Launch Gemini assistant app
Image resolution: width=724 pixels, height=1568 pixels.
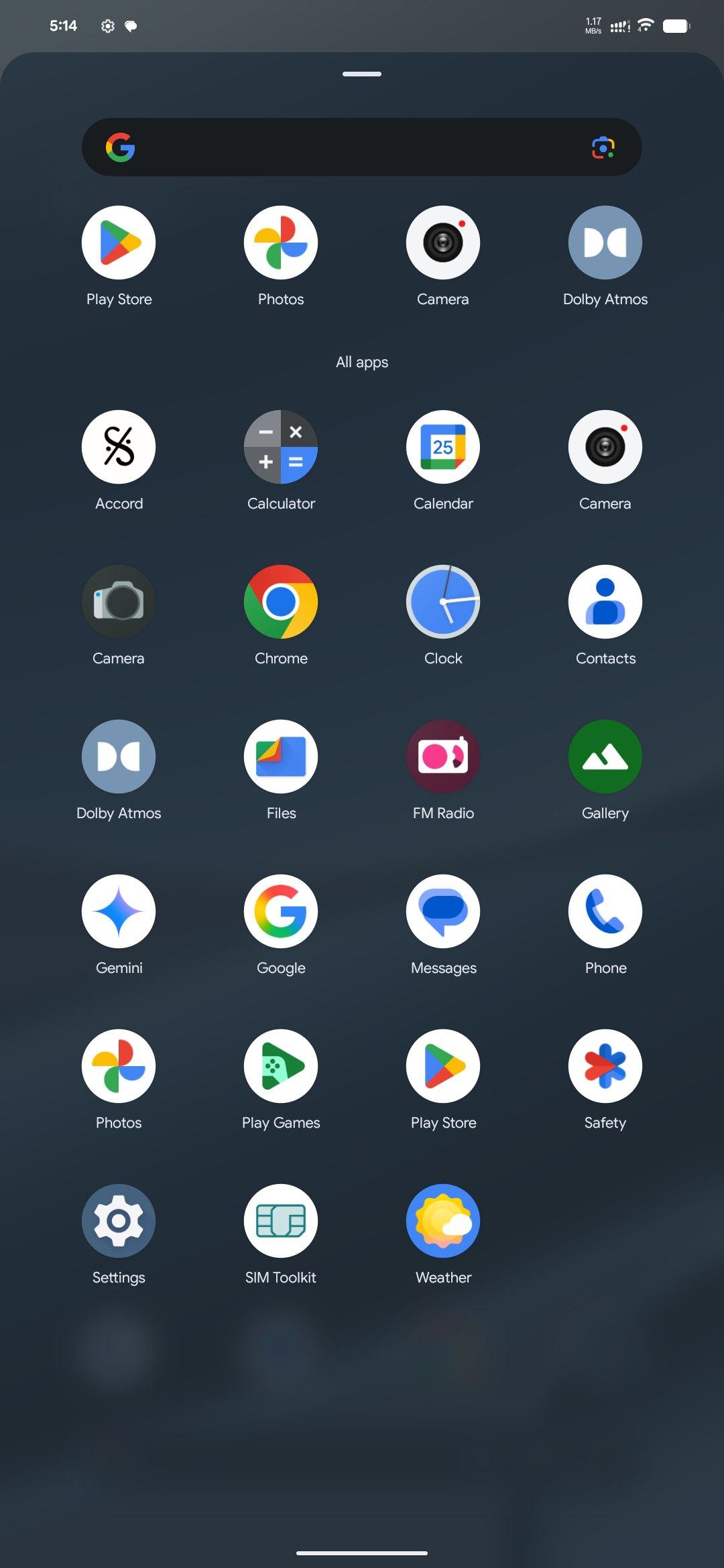pyautogui.click(x=119, y=911)
